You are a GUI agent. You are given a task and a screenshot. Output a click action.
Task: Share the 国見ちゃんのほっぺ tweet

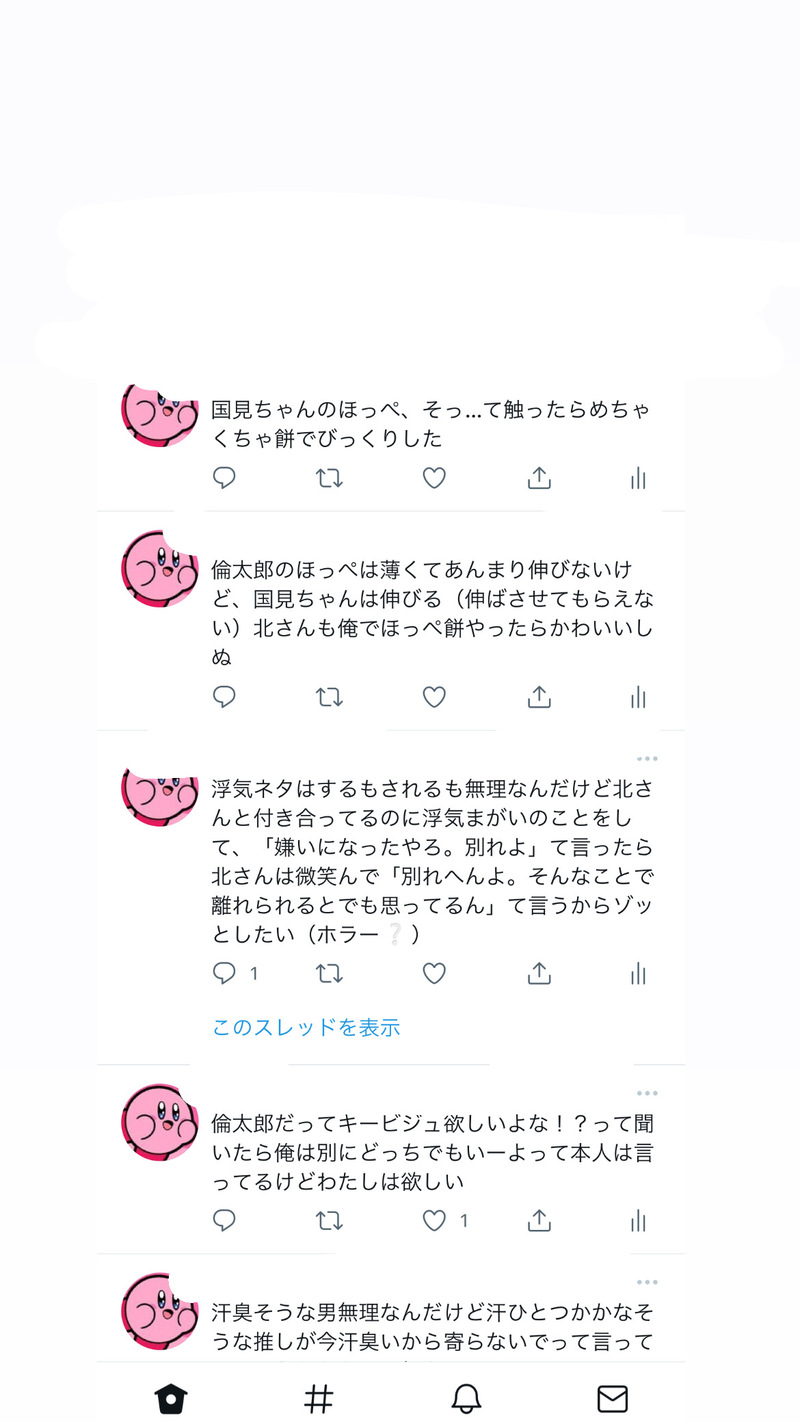539,478
